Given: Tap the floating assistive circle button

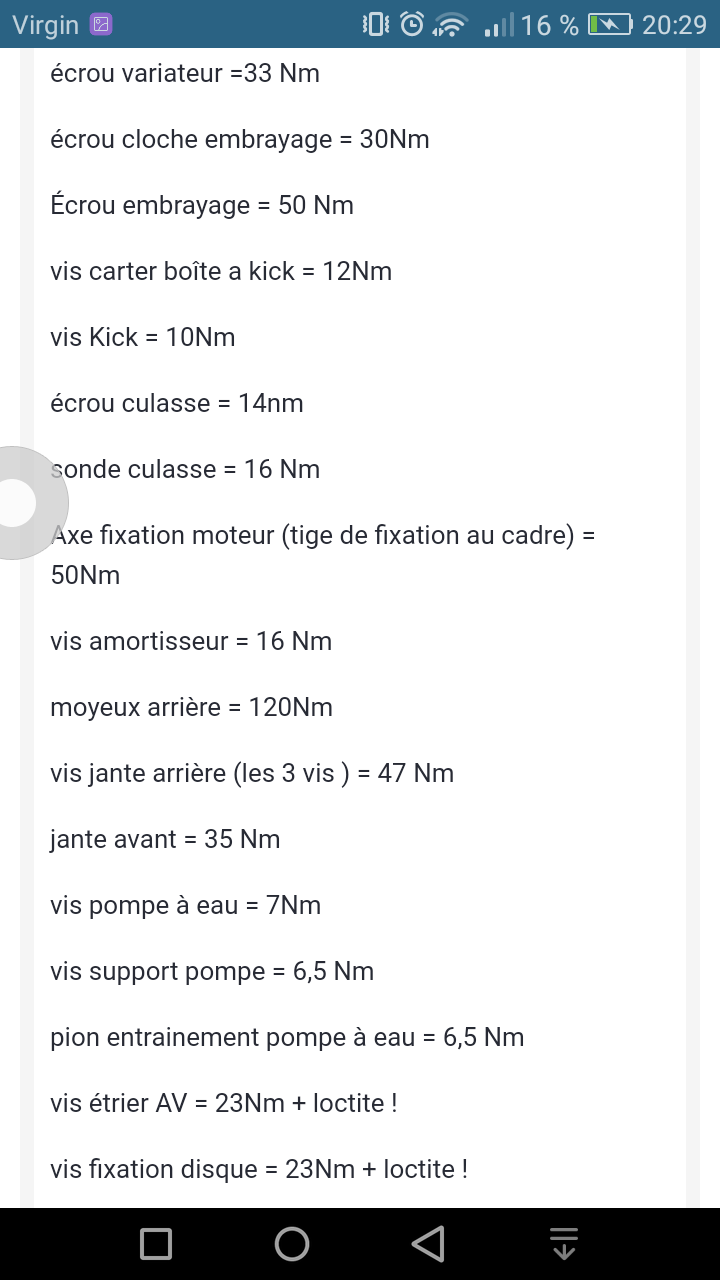Looking at the screenshot, I should [x=18, y=502].
